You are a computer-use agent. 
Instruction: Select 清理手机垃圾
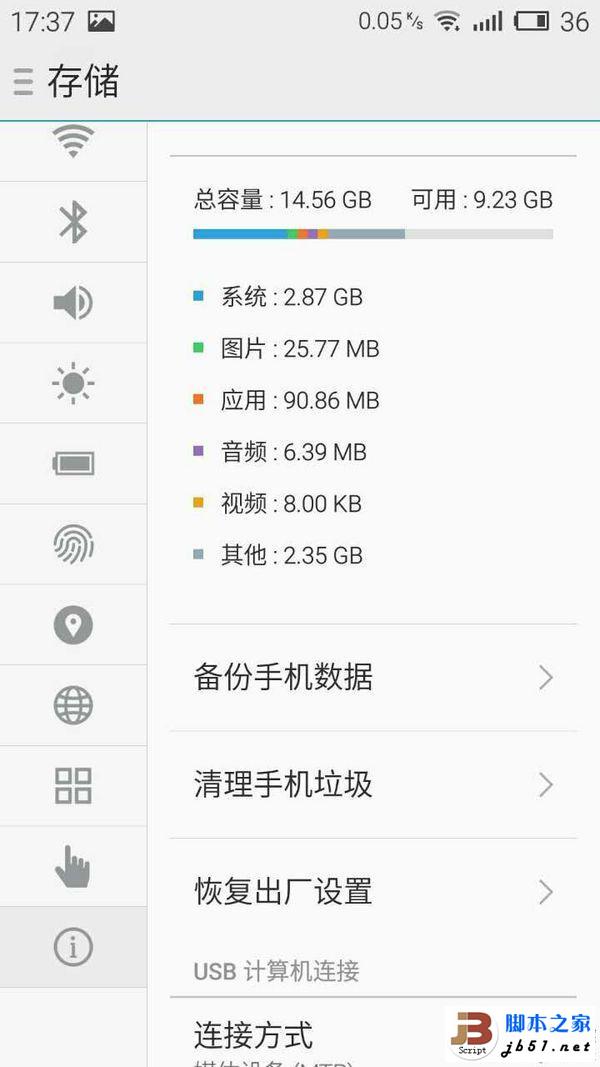[x=372, y=785]
